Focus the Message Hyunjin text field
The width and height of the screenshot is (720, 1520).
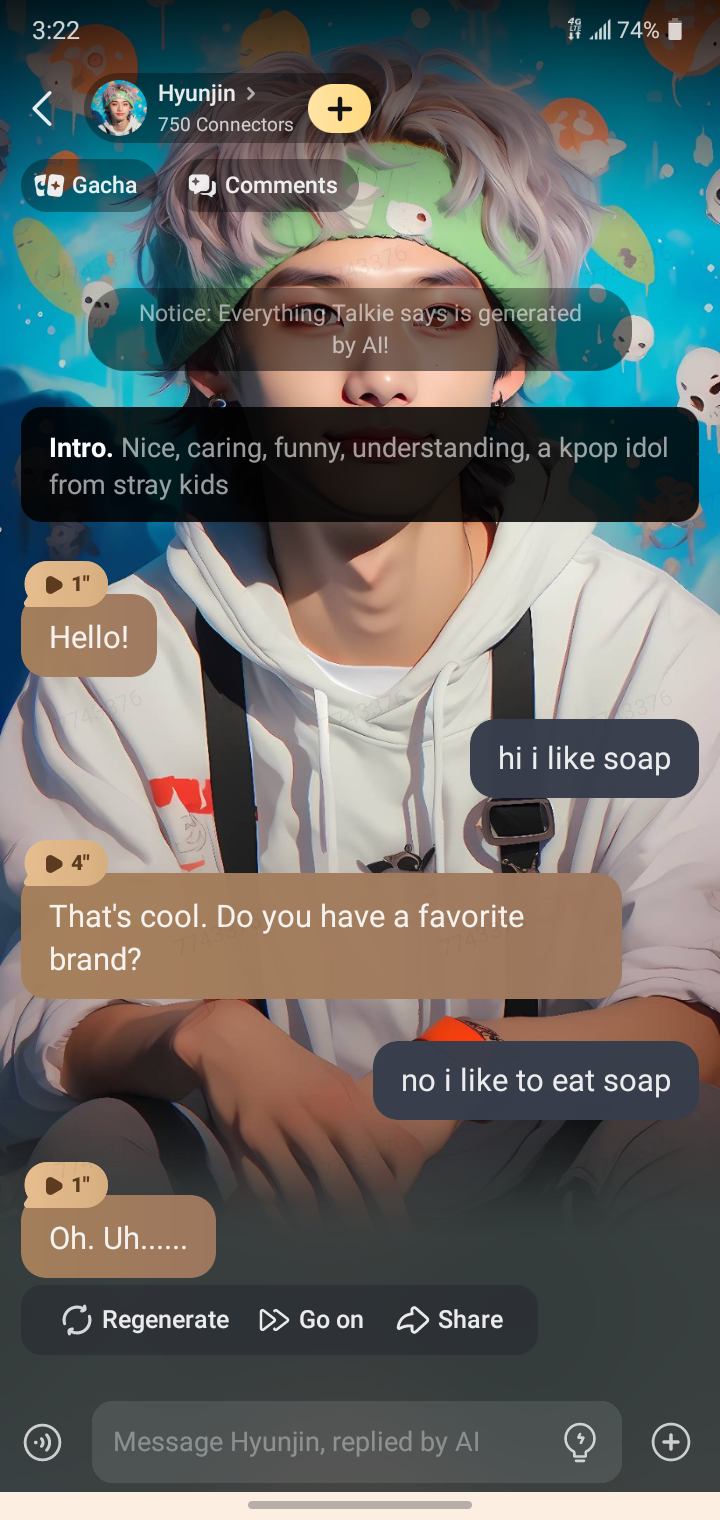click(320, 1442)
